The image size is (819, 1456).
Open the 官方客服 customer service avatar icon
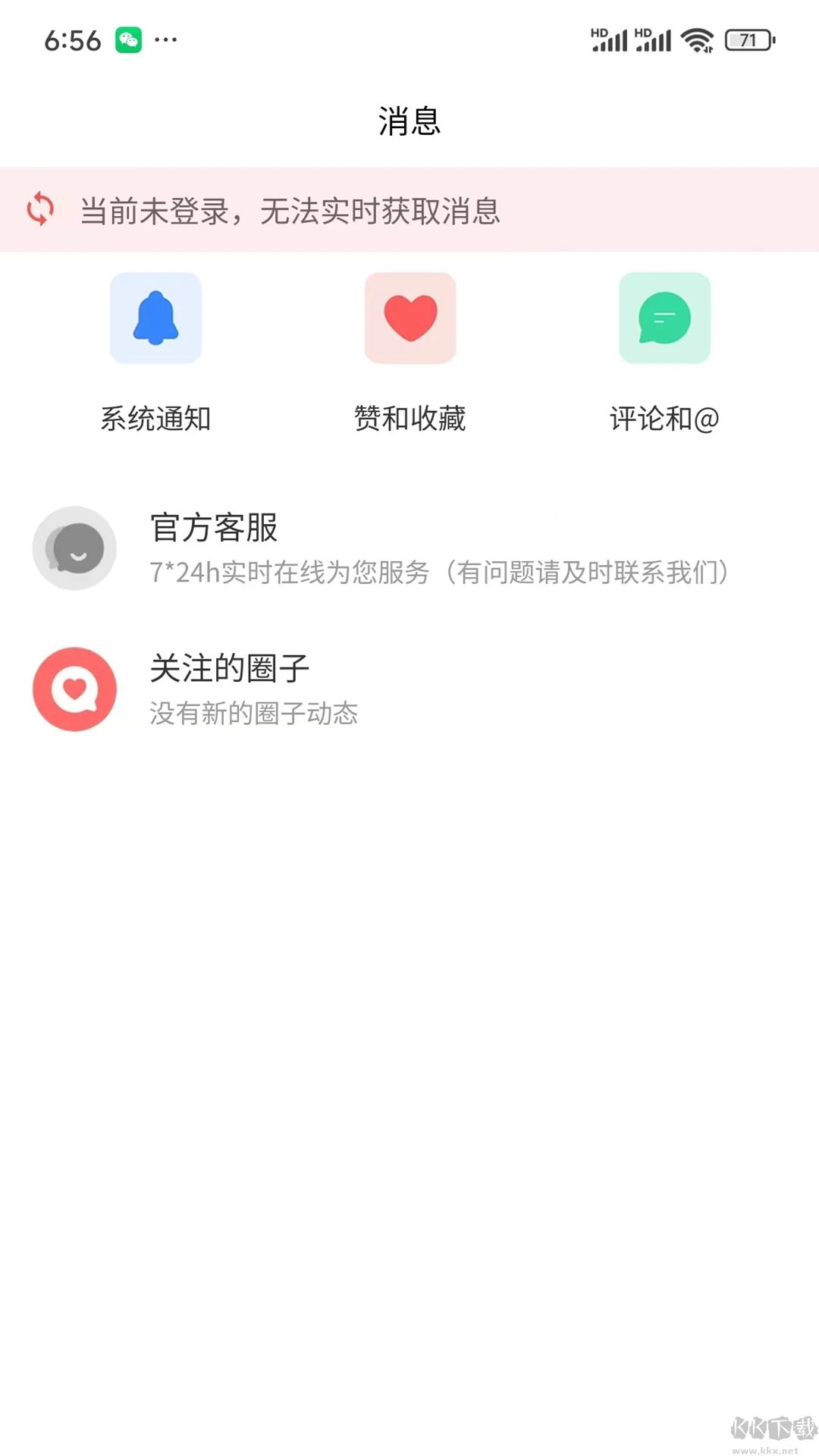74,548
